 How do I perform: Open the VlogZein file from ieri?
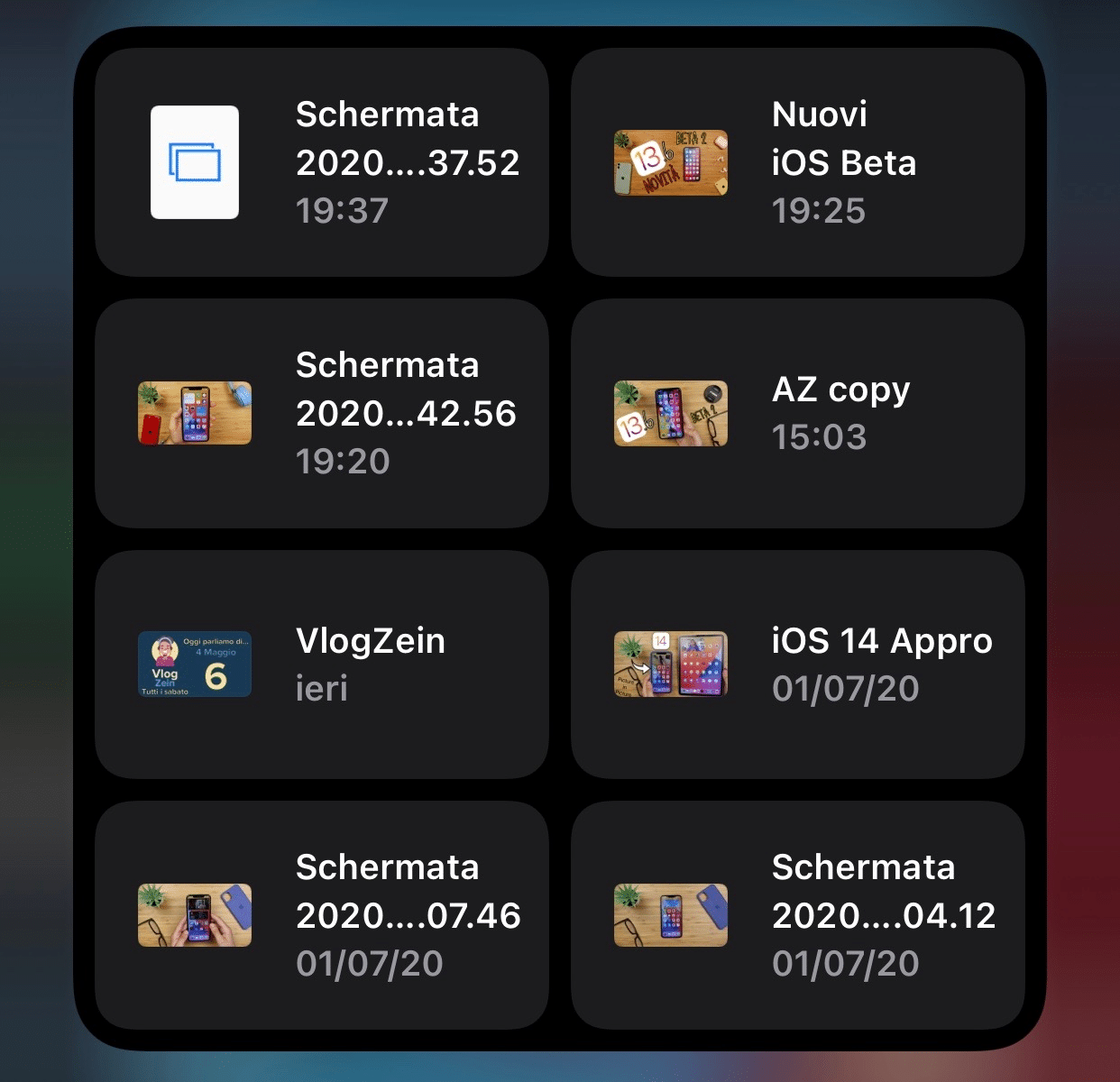(x=322, y=665)
